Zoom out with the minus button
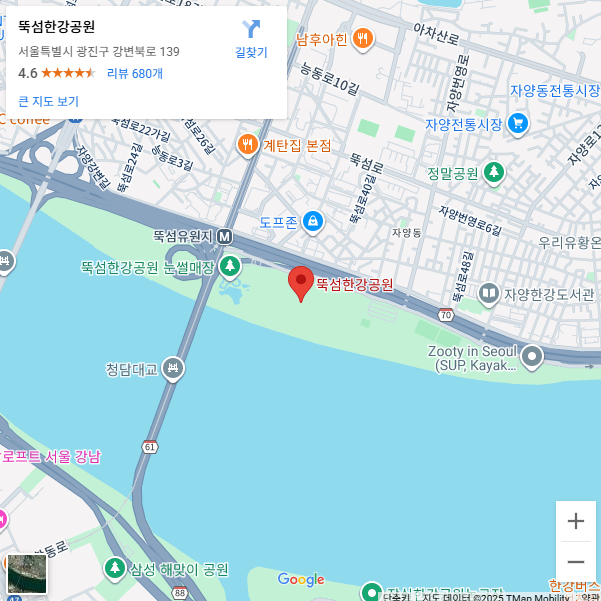Image resolution: width=601 pixels, height=601 pixels. click(x=576, y=562)
